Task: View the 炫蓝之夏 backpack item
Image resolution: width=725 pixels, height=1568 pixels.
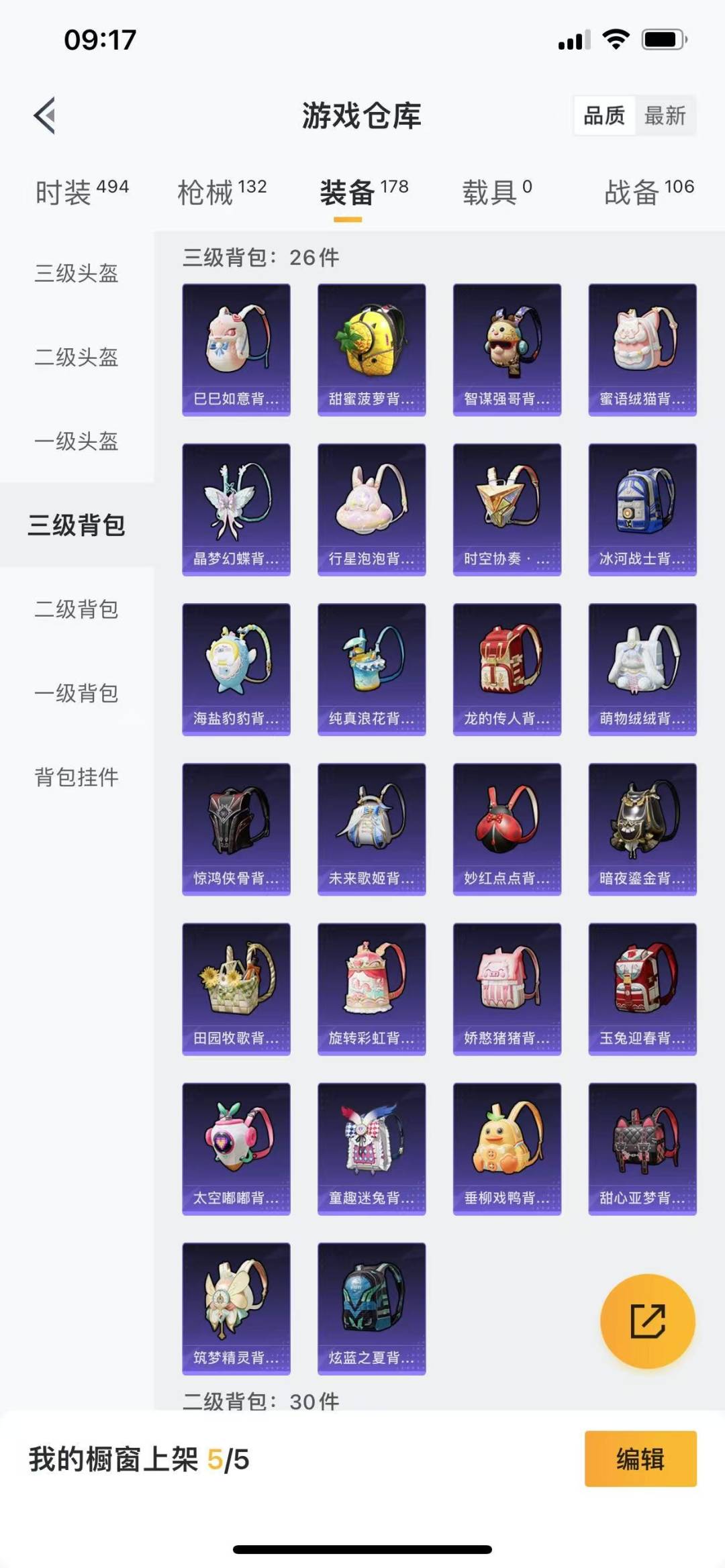Action: (371, 1308)
